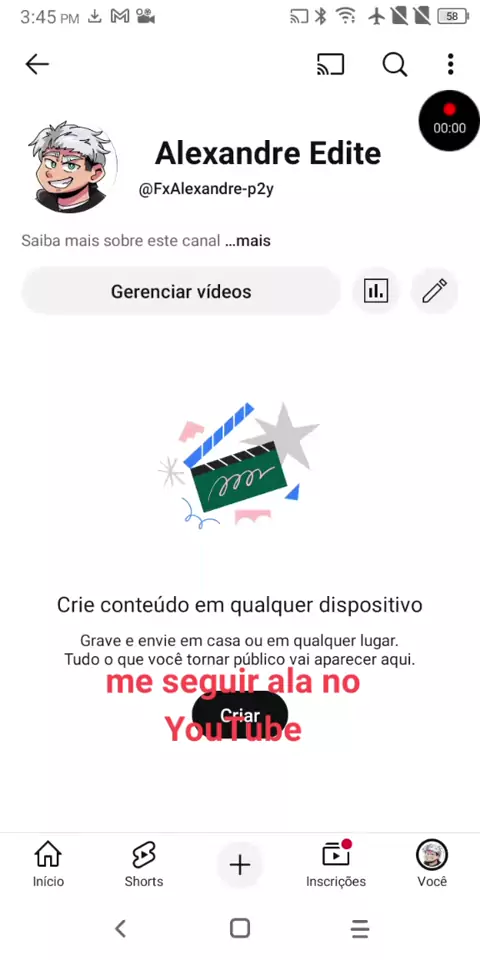Open the cast to device icon
Screen dimensions: 480x960
tap(330, 64)
